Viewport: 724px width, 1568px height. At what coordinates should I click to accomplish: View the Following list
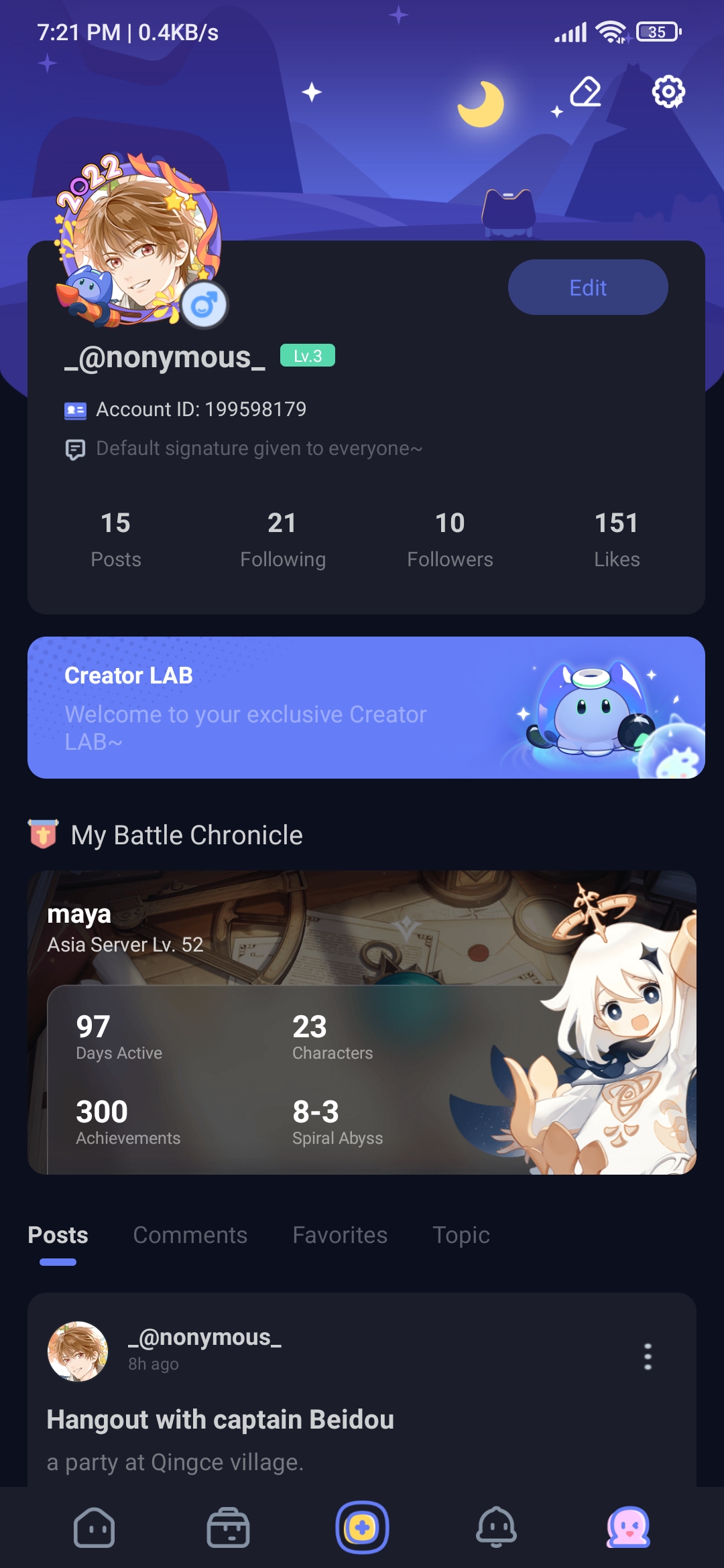283,539
